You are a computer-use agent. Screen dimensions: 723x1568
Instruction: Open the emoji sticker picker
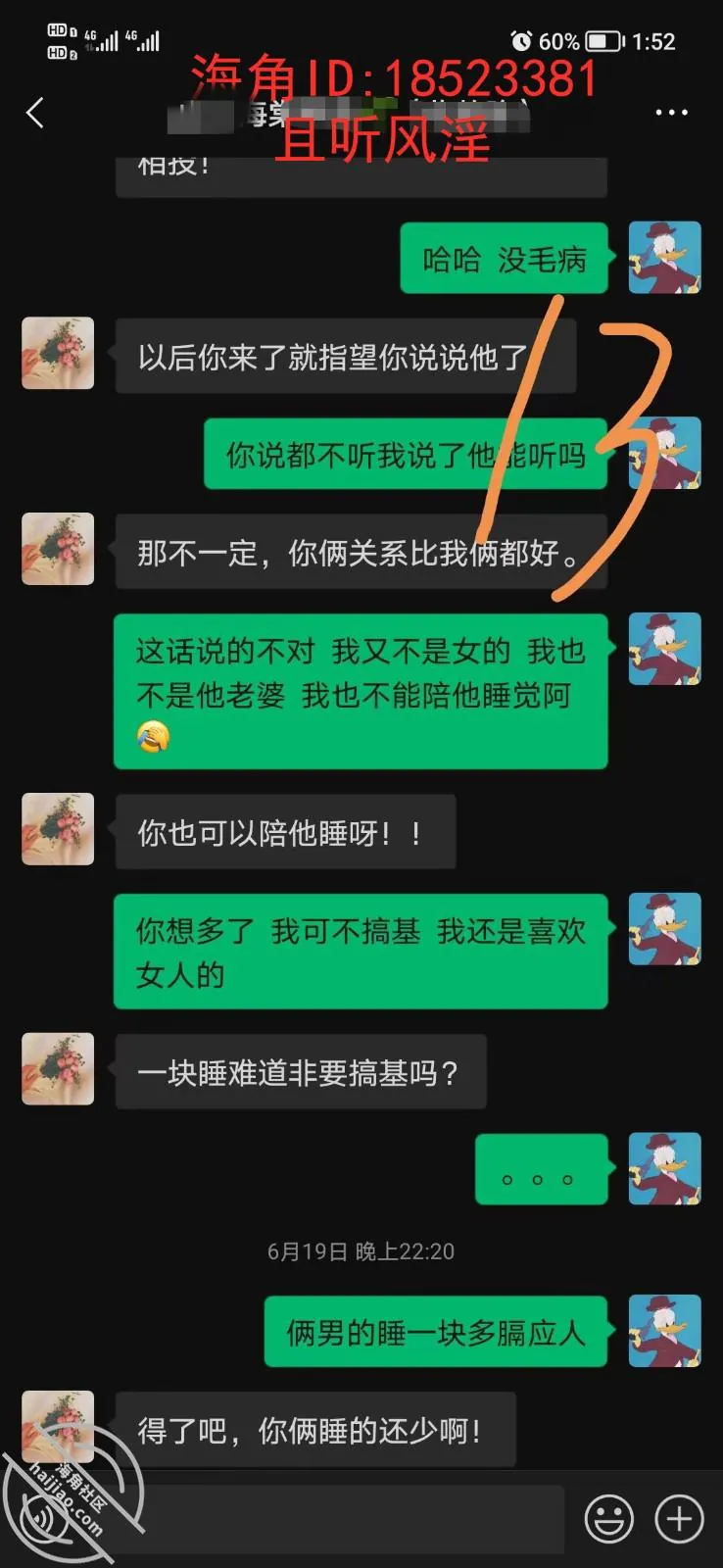(x=608, y=1520)
